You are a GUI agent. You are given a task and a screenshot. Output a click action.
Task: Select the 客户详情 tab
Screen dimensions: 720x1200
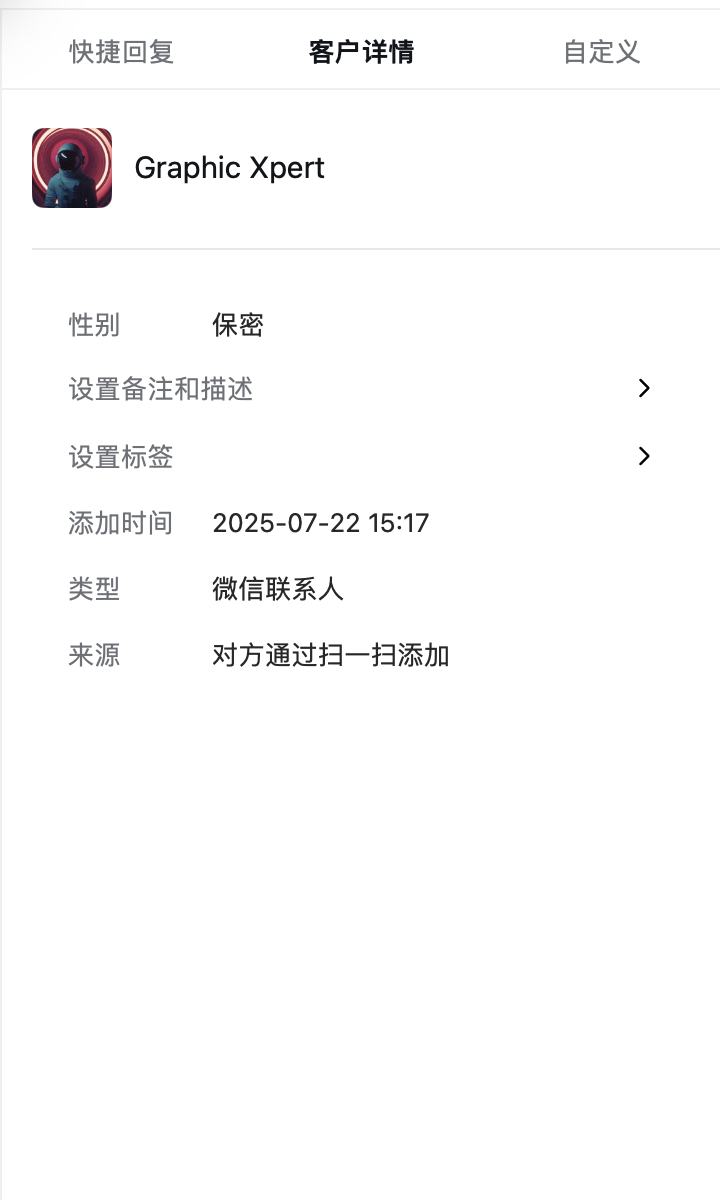[x=361, y=51]
